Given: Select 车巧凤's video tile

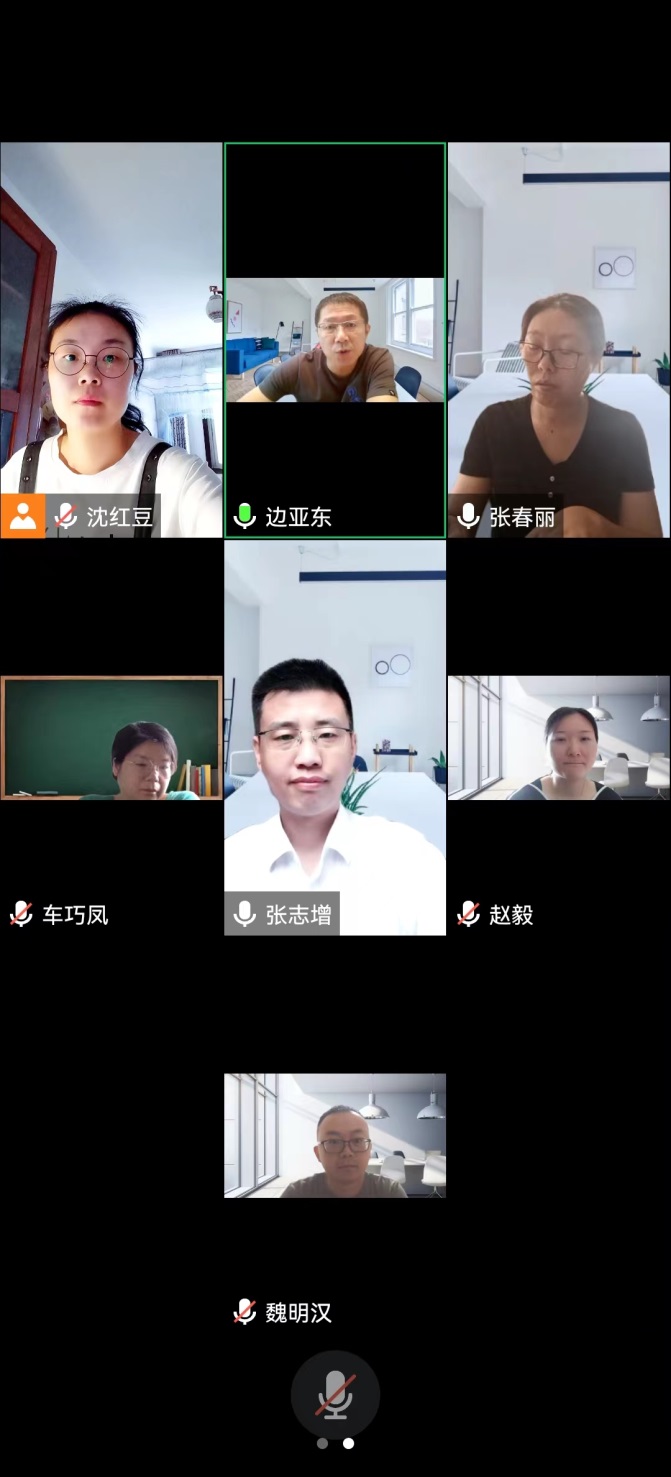Looking at the screenshot, I should click(111, 738).
